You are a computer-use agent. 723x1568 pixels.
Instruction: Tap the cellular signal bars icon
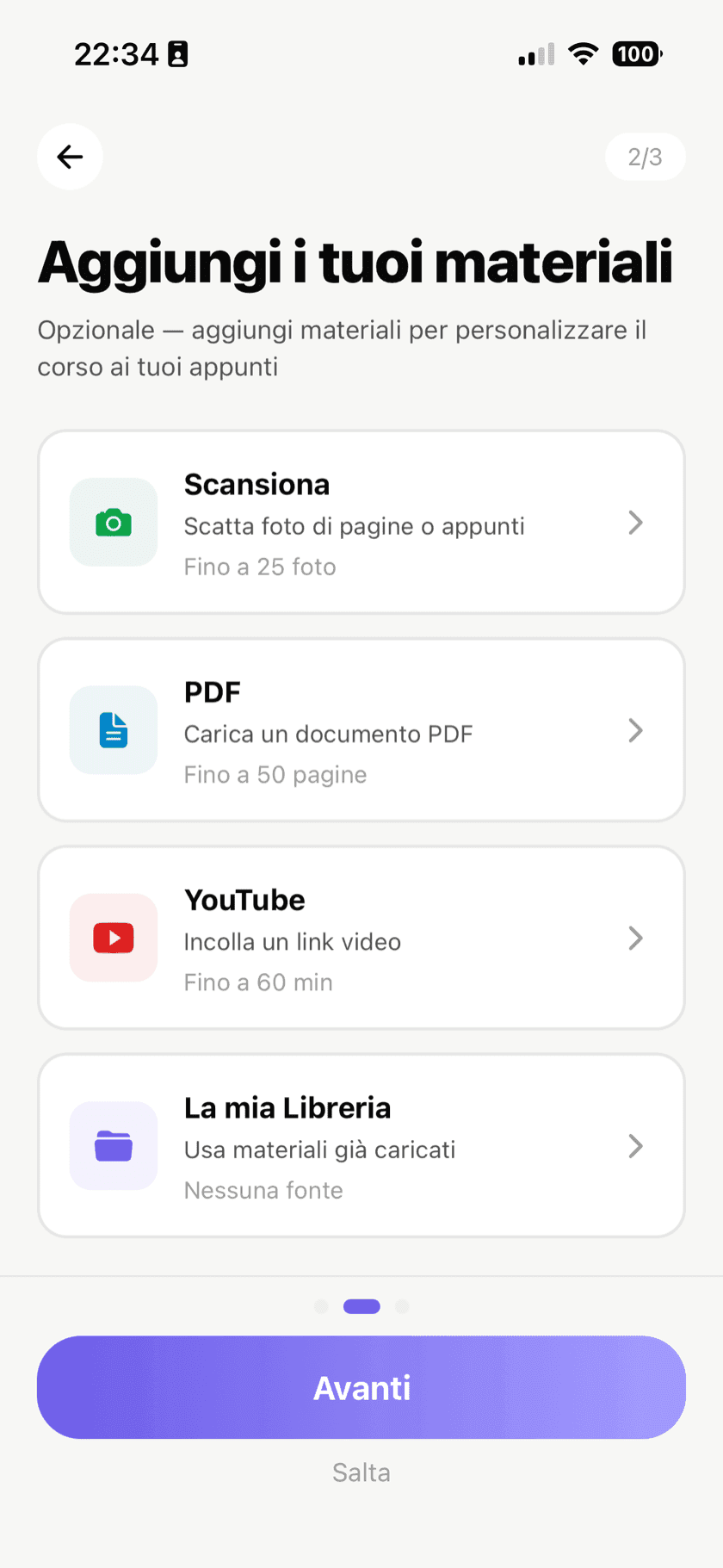pyautogui.click(x=535, y=53)
